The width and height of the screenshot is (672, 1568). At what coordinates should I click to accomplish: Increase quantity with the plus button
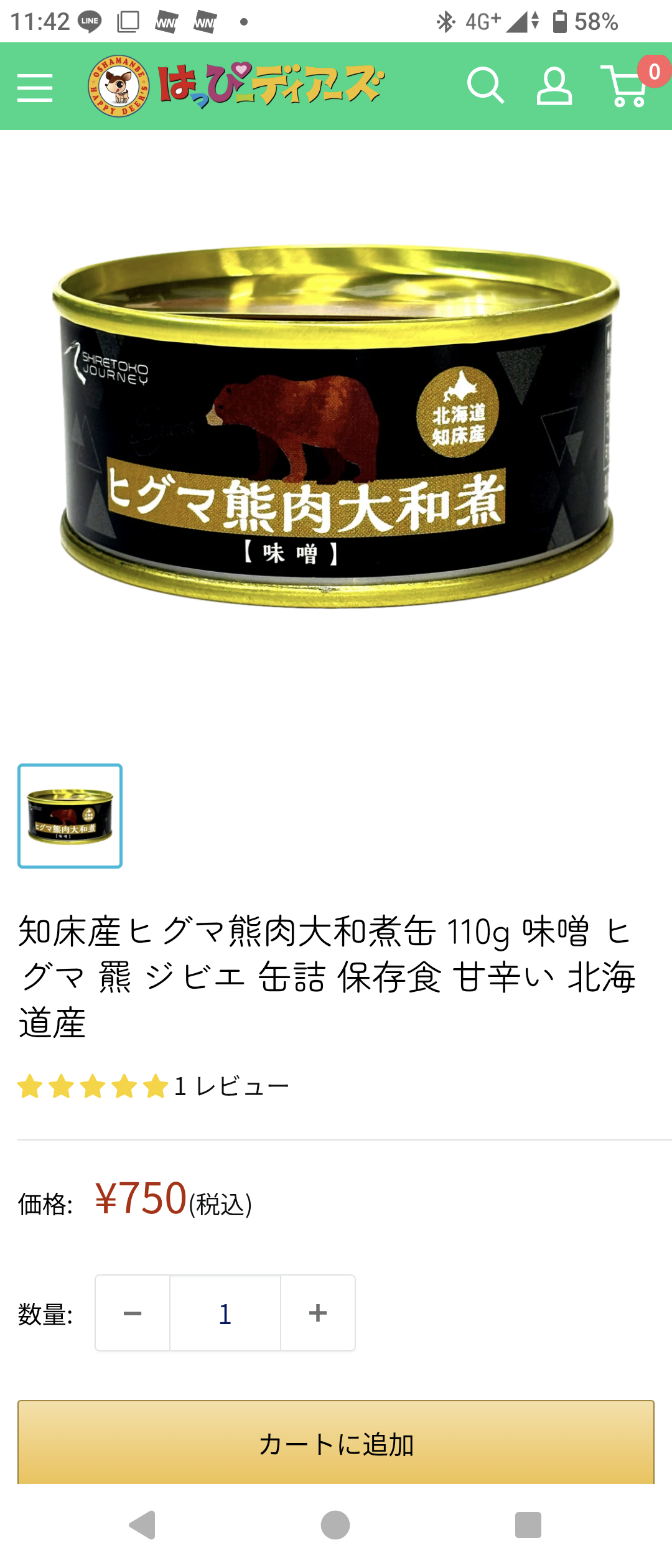[x=318, y=1313]
